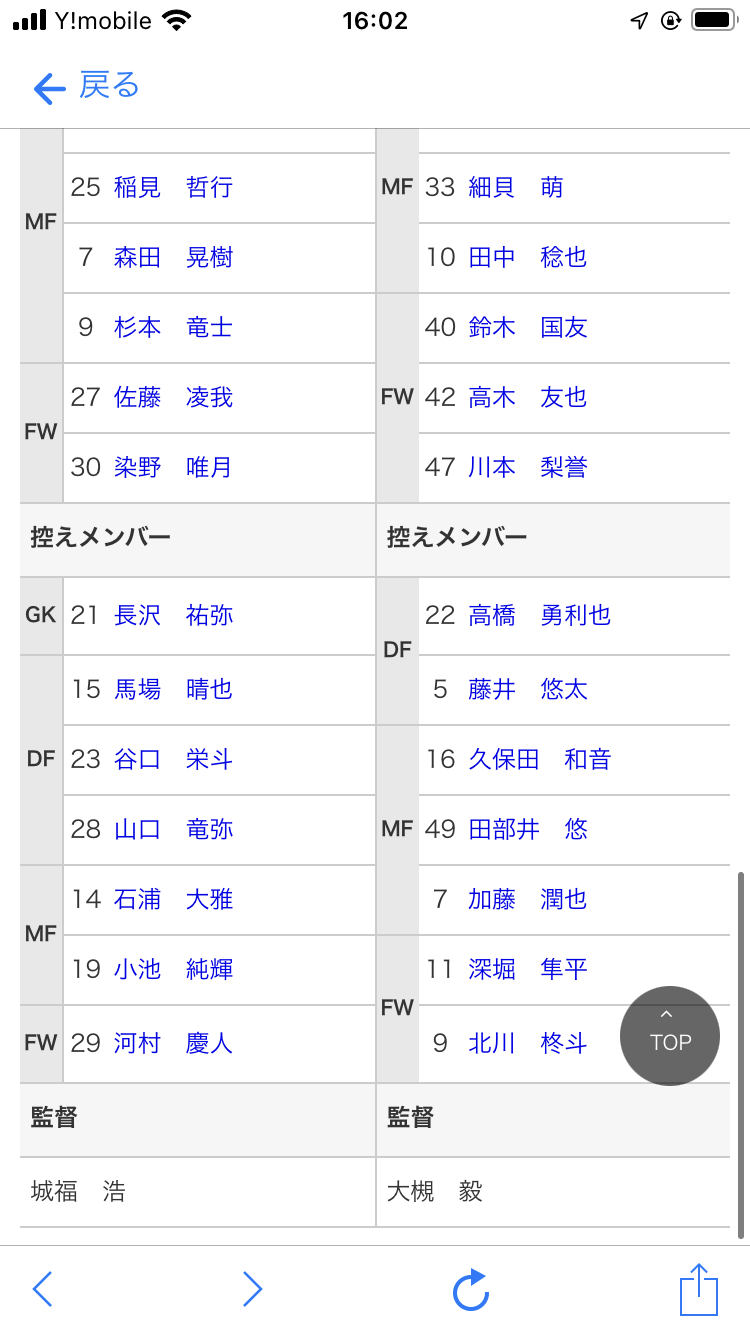Open player 細貝 萌

pos(516,187)
